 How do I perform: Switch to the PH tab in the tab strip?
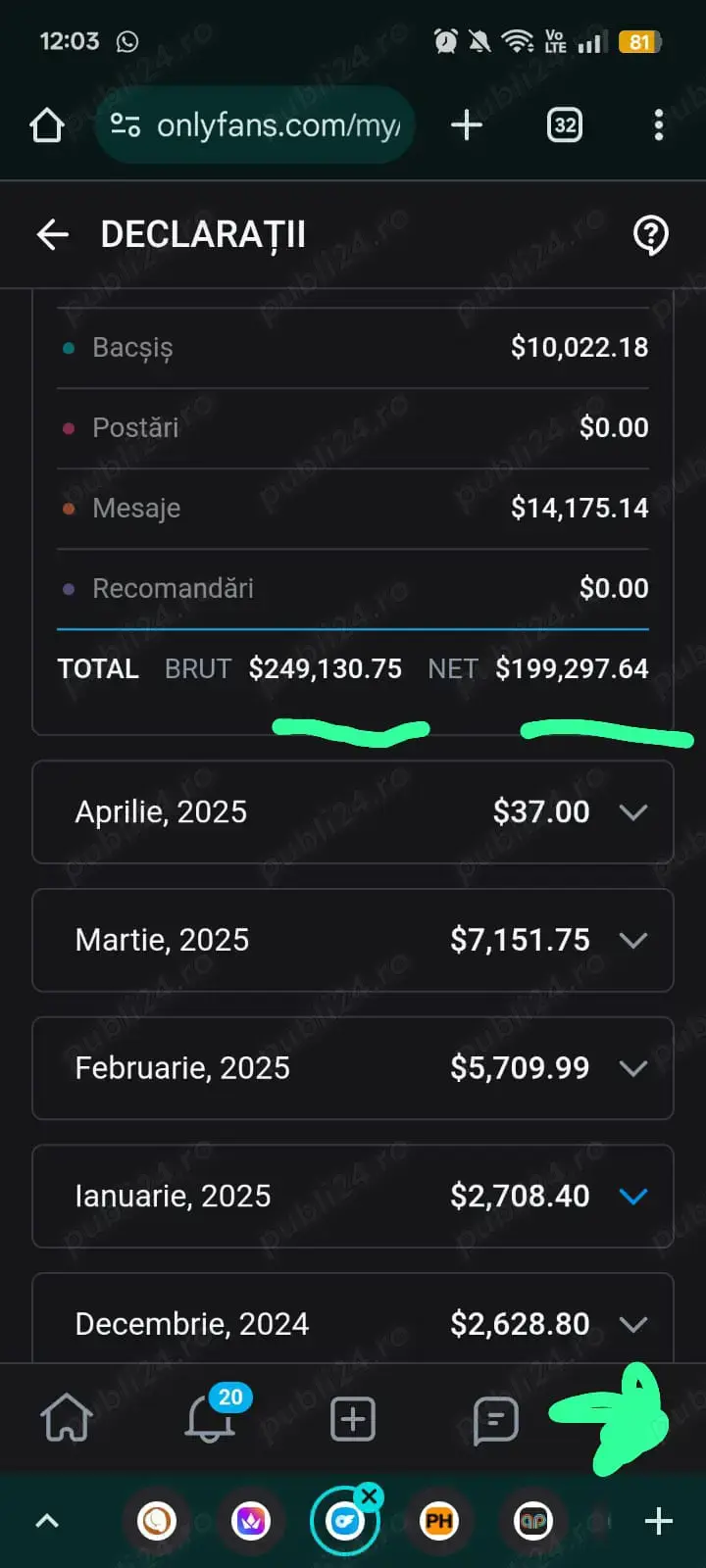coord(439,1521)
